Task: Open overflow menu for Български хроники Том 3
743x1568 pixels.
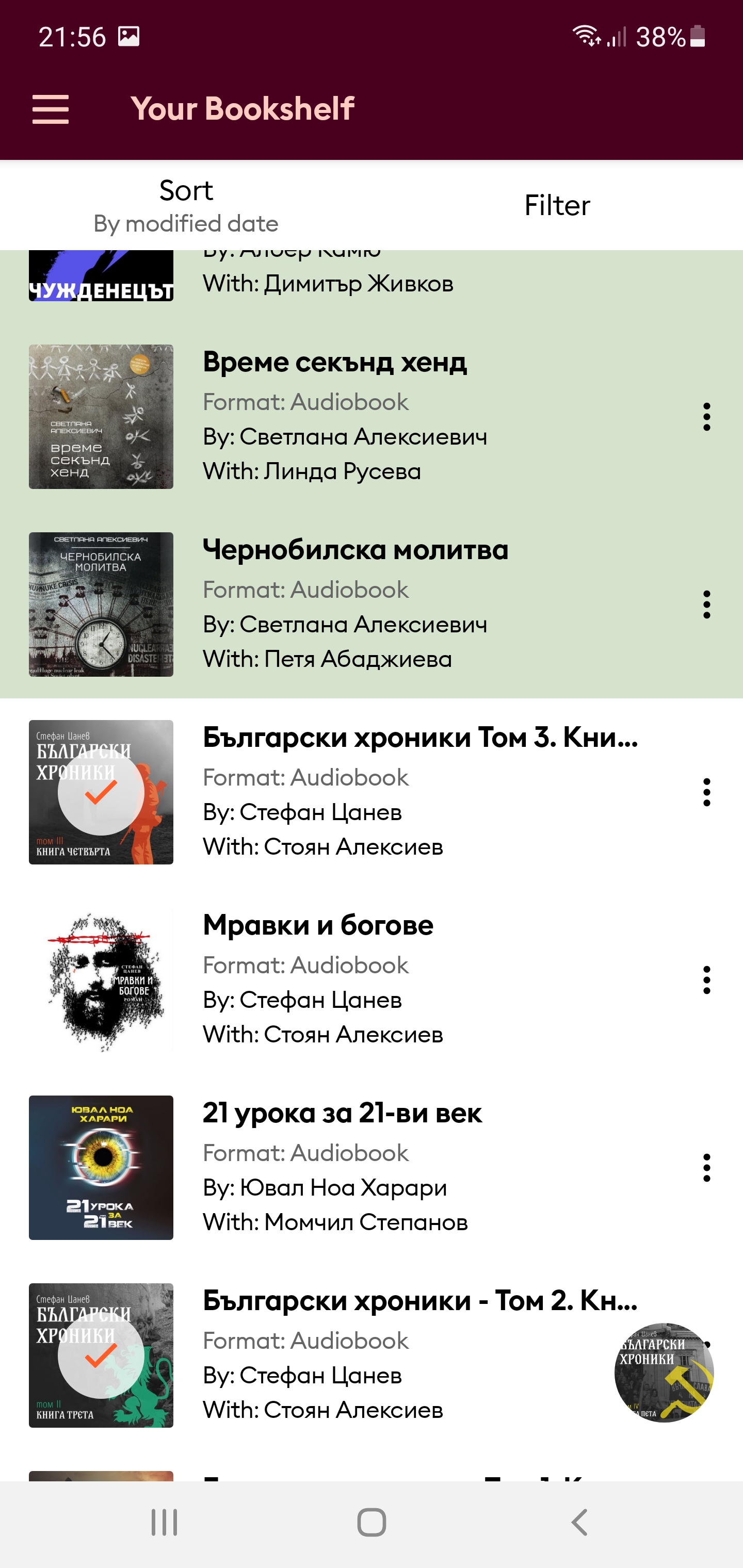Action: pos(706,792)
